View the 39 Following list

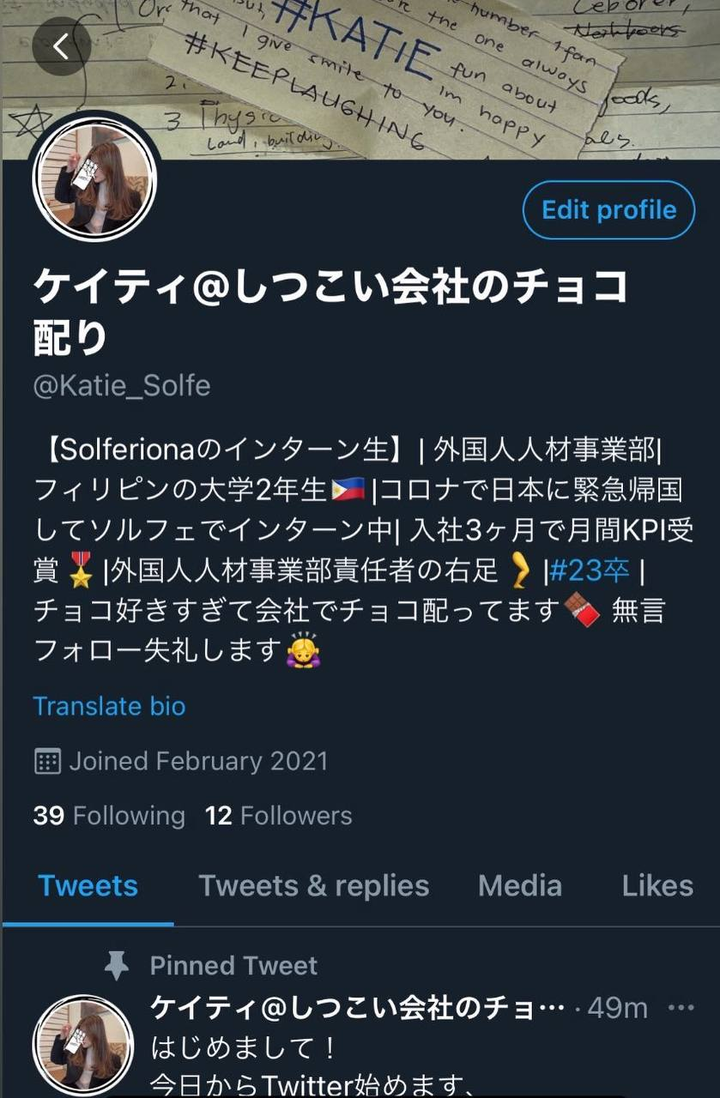pos(109,815)
